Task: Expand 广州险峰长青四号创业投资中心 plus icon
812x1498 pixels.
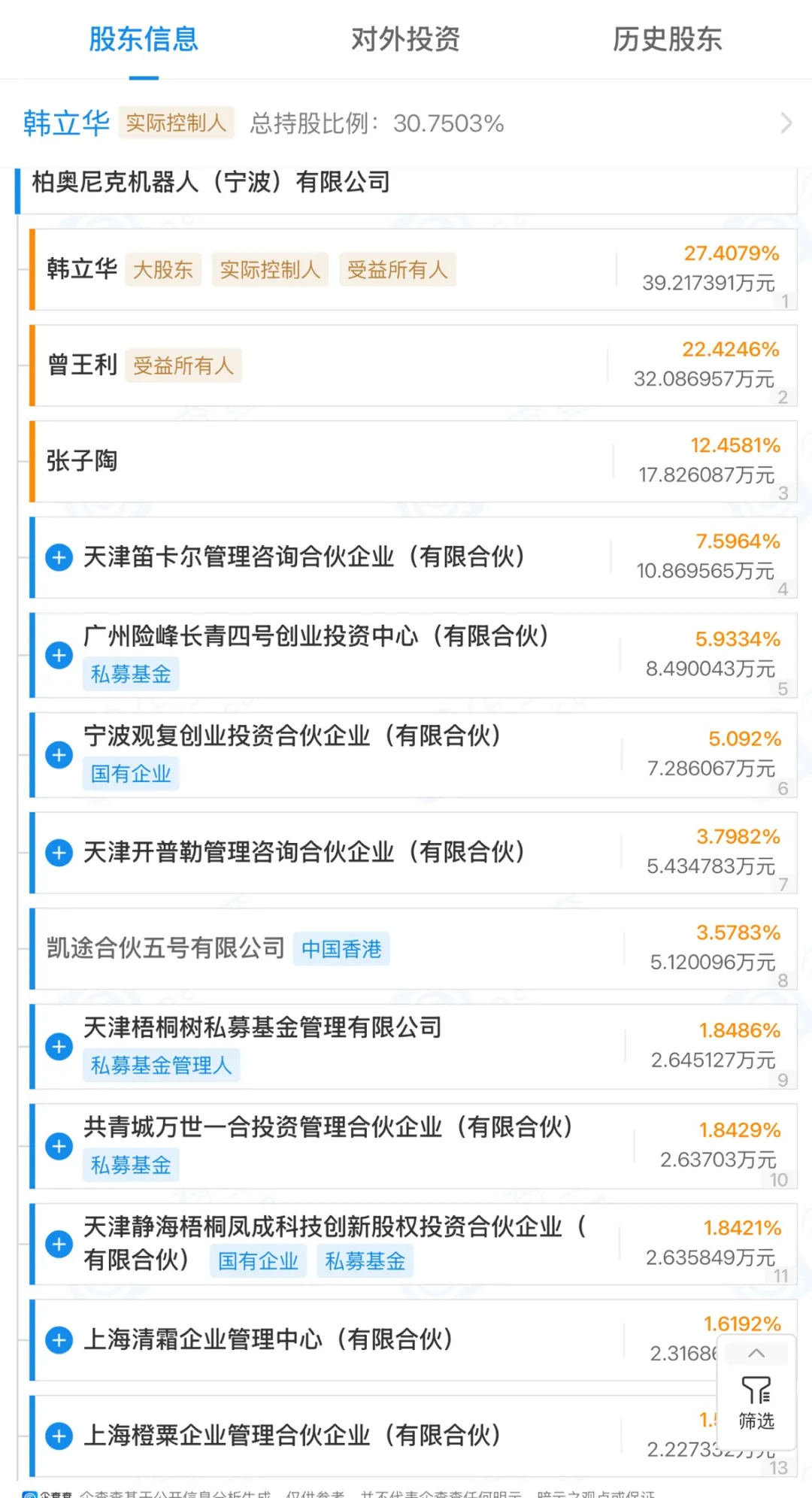Action: (59, 655)
